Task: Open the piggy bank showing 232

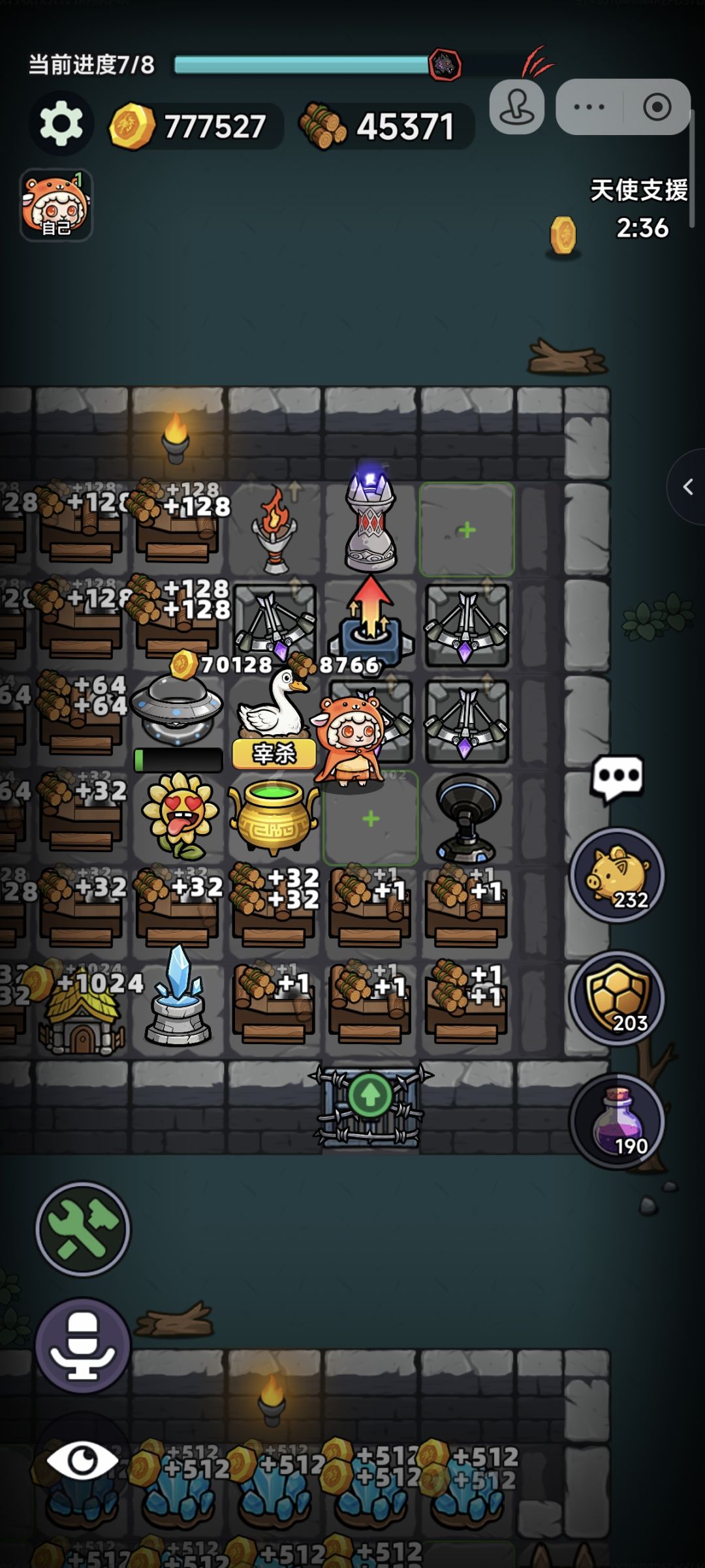Action: click(x=617, y=876)
